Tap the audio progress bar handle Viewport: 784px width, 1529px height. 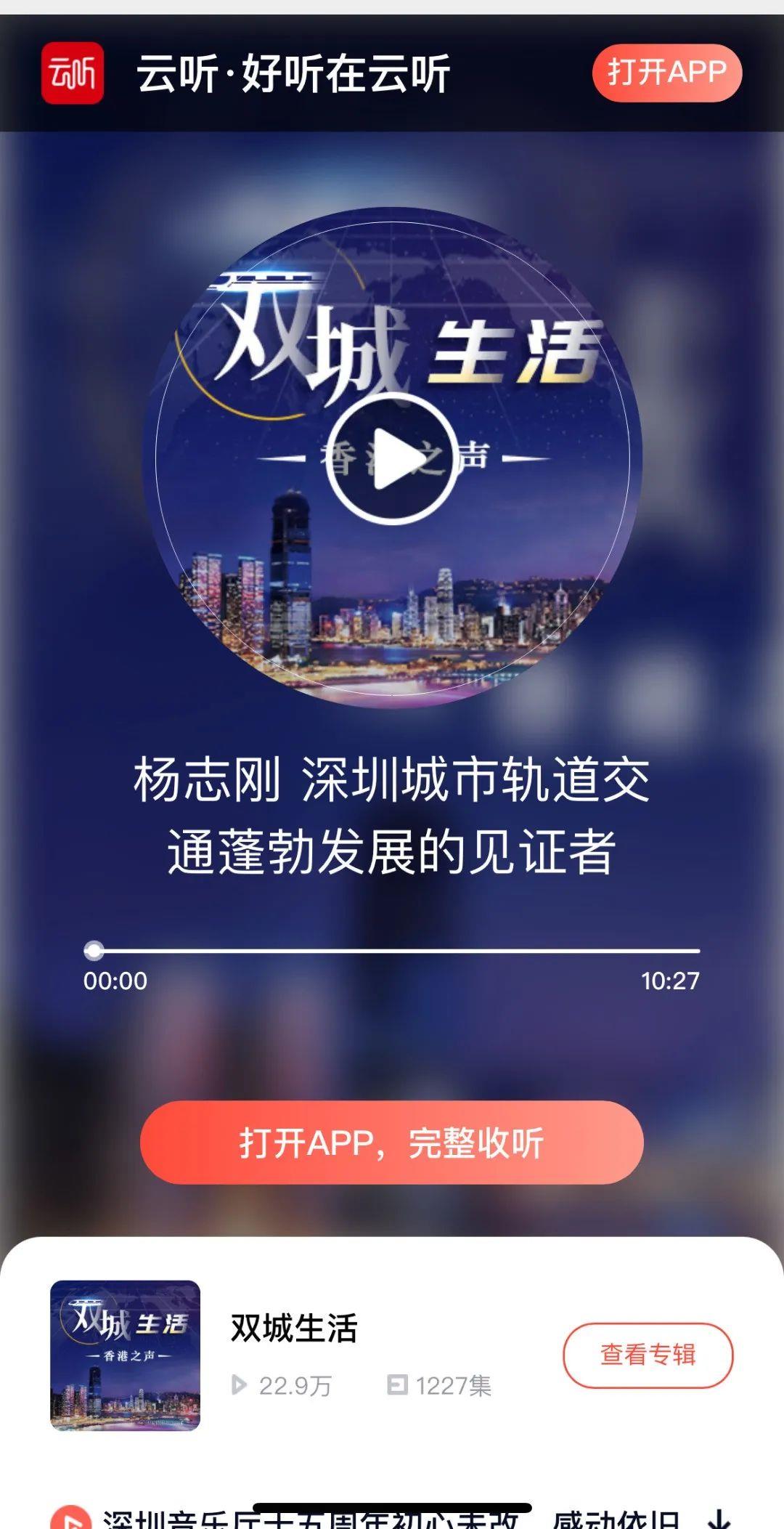[x=94, y=950]
